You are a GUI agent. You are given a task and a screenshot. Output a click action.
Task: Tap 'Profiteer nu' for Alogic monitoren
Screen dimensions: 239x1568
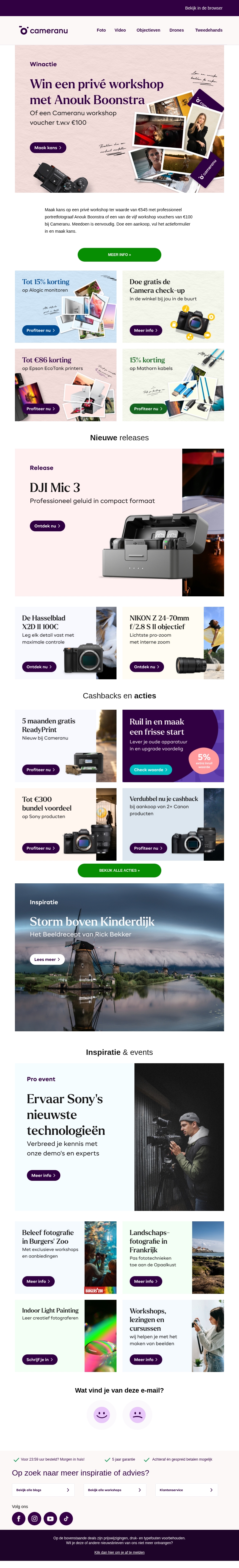tap(40, 330)
